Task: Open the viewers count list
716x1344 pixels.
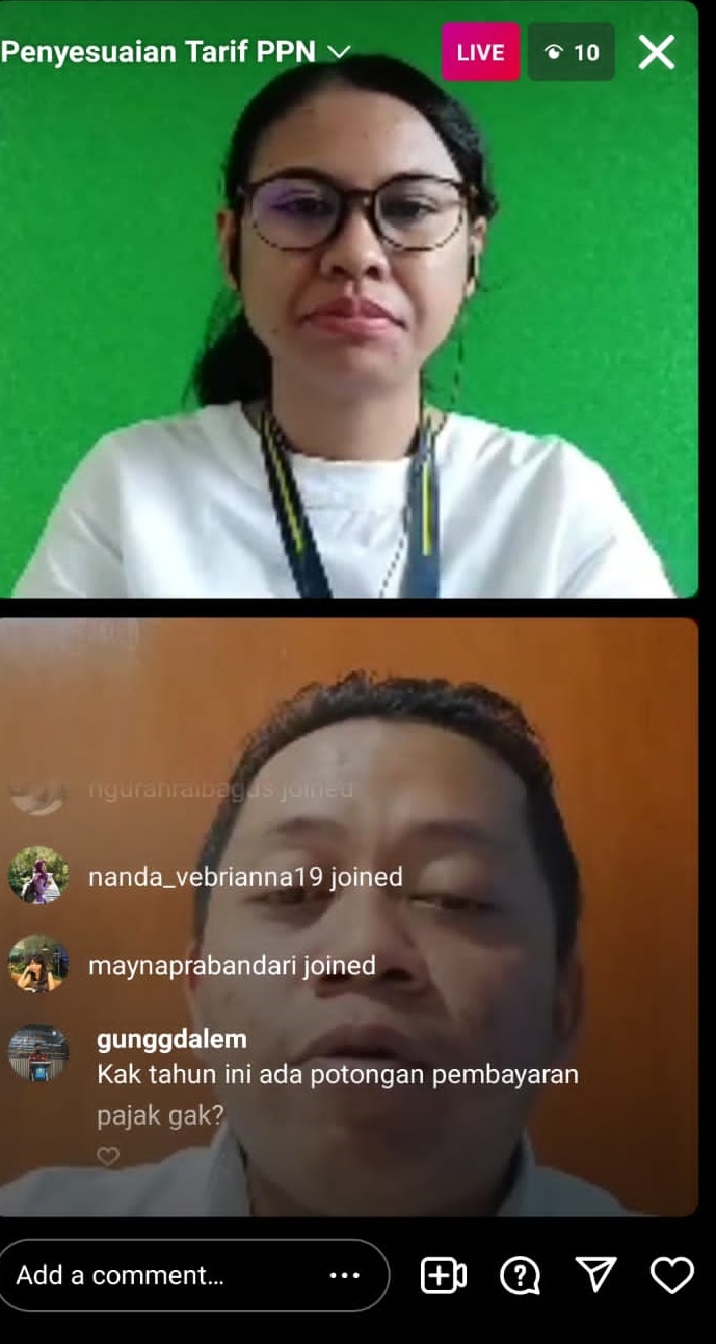Action: pyautogui.click(x=571, y=52)
